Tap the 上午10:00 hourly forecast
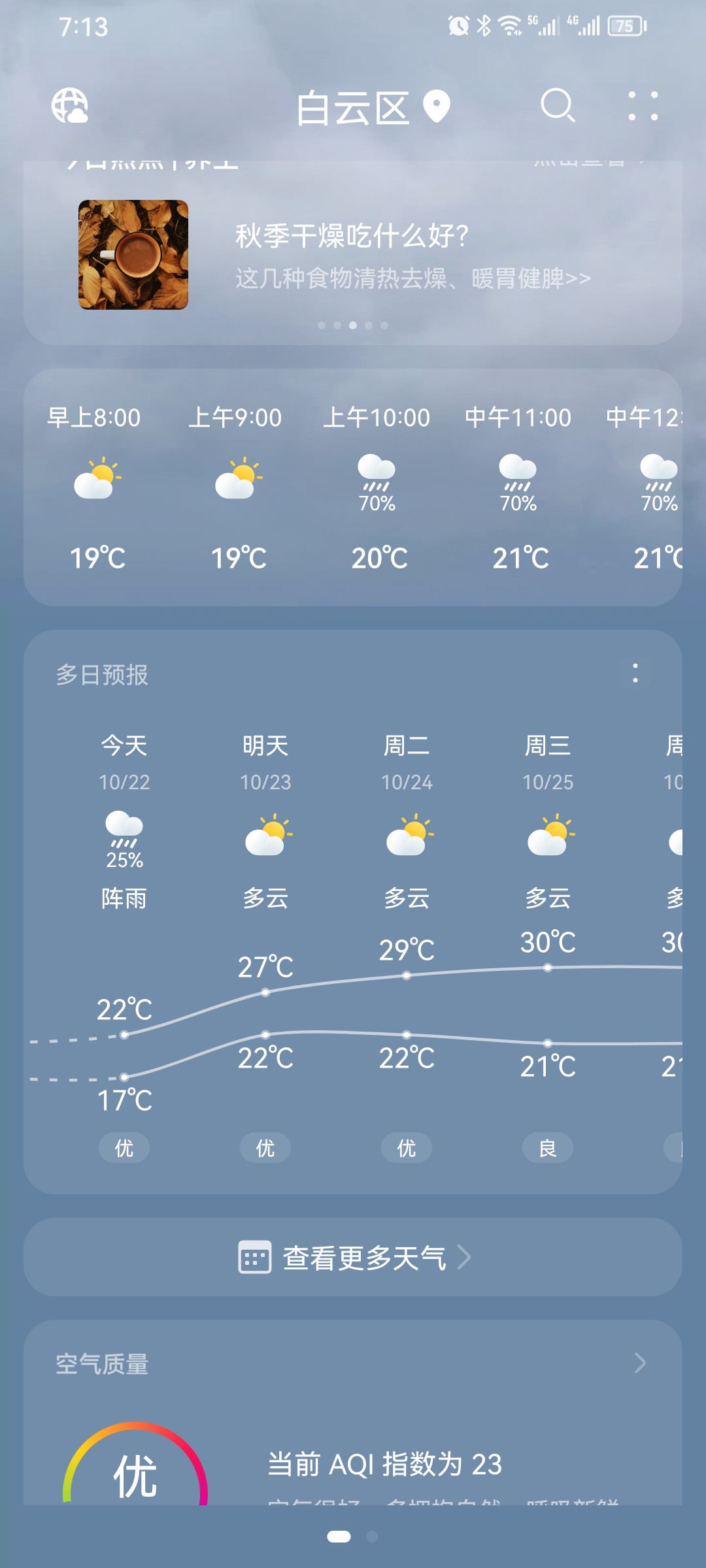Viewport: 706px width, 1568px height. (x=377, y=487)
